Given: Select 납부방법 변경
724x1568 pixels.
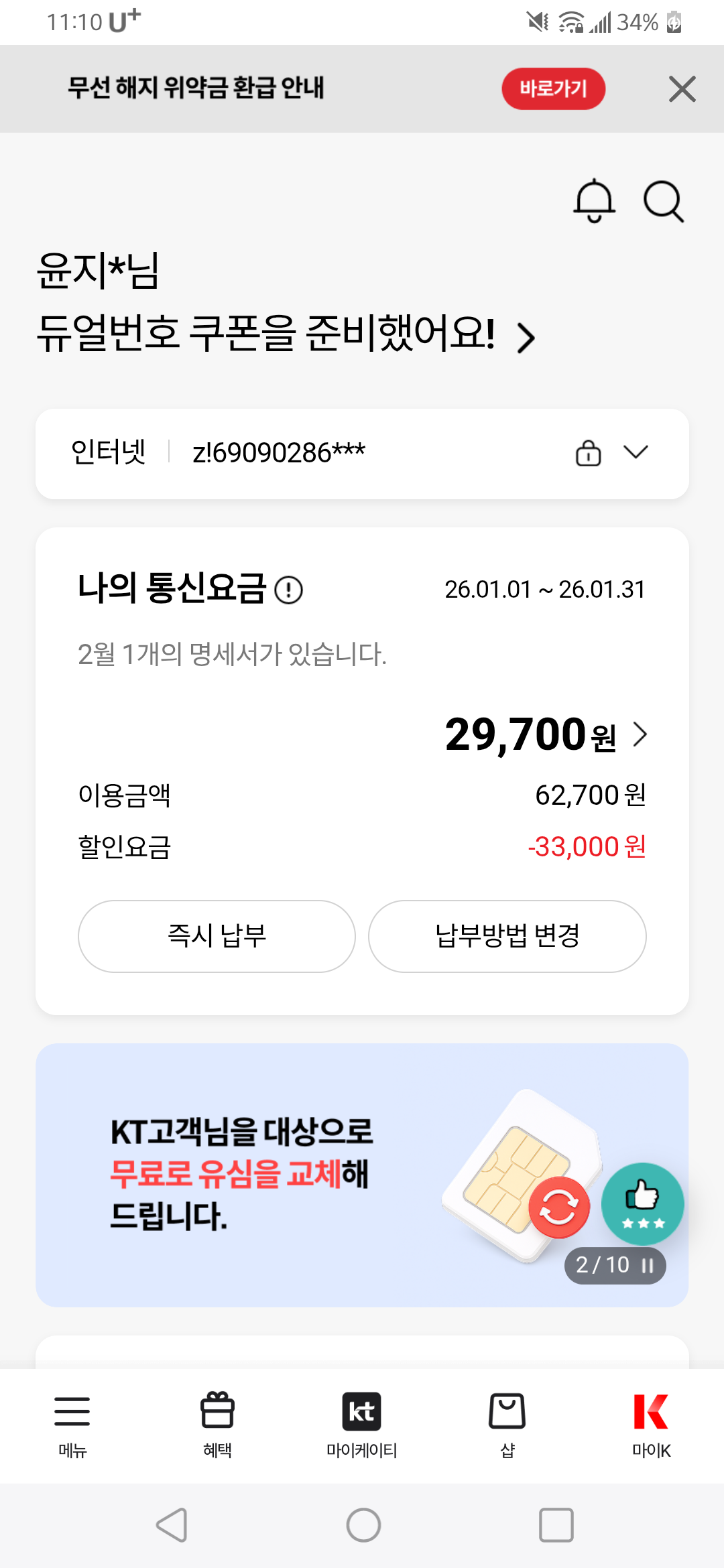Looking at the screenshot, I should (507, 936).
